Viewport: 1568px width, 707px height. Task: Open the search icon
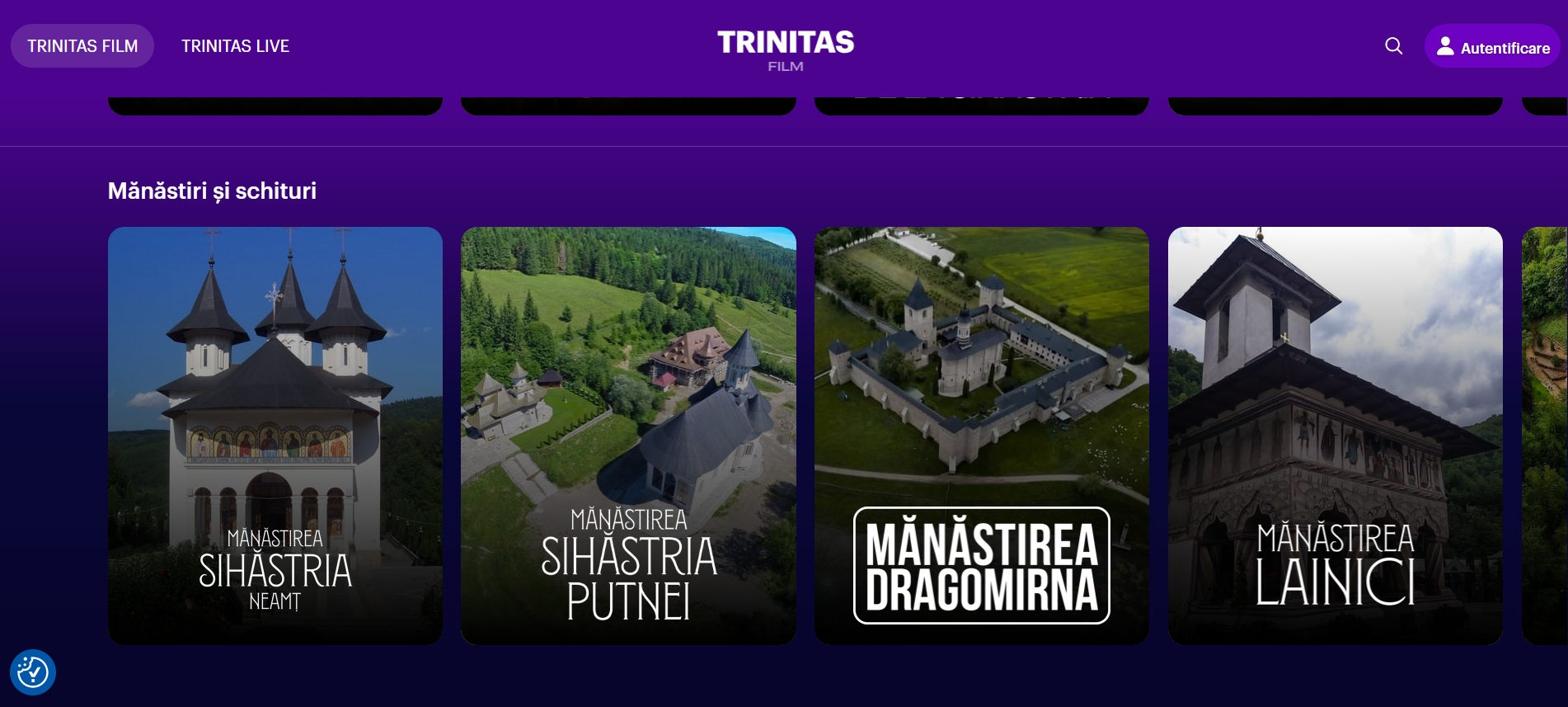pos(1393,46)
